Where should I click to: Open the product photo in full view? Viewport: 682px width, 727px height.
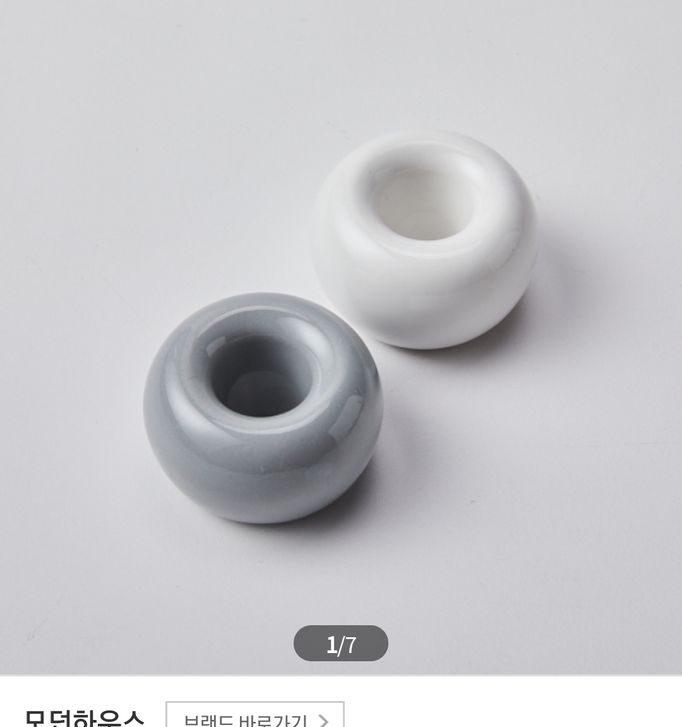[341, 330]
